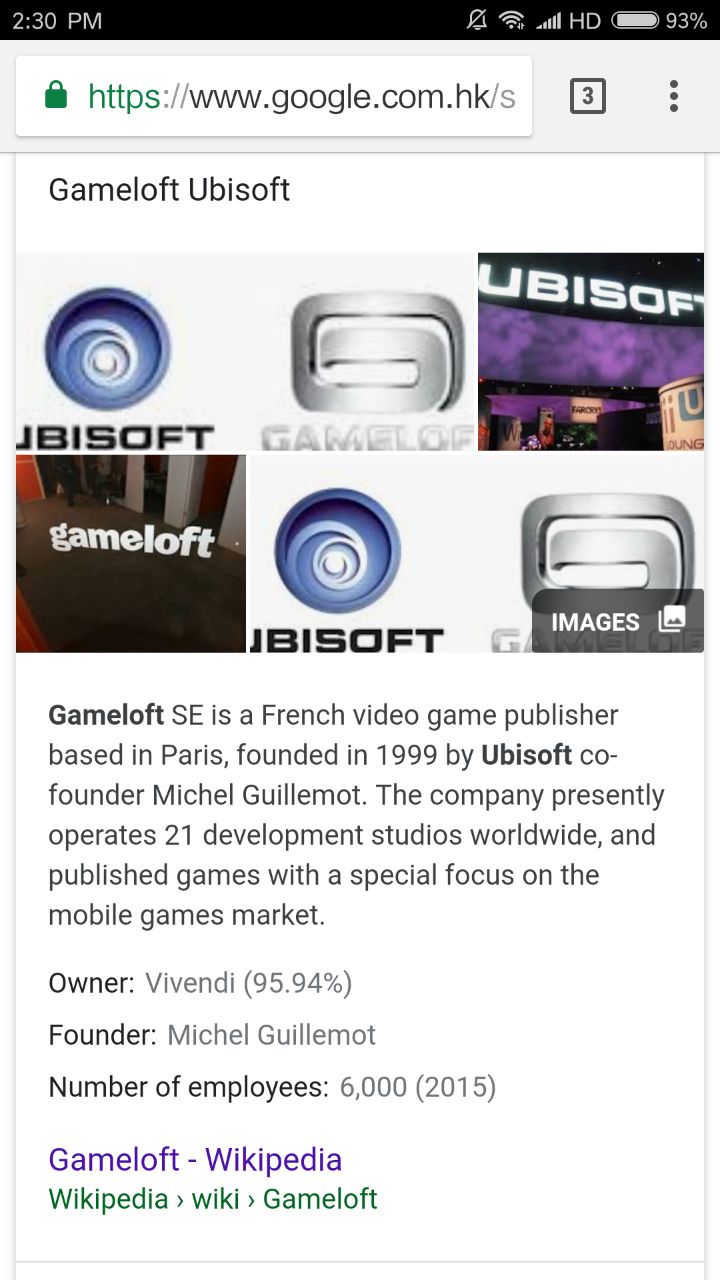The image size is (720, 1280).
Task: Open the Vivendi owner link
Action: pyautogui.click(x=189, y=983)
